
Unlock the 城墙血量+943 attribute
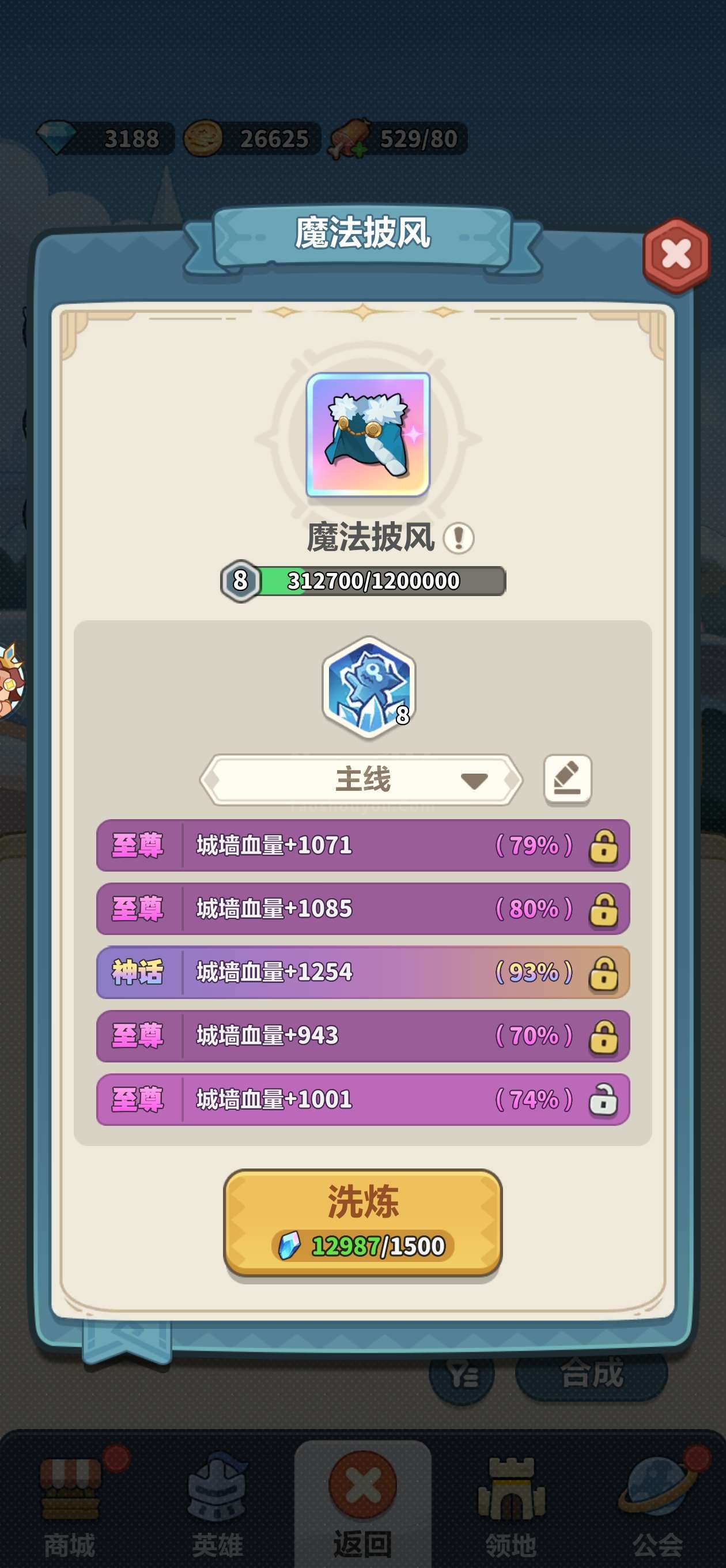(603, 1036)
